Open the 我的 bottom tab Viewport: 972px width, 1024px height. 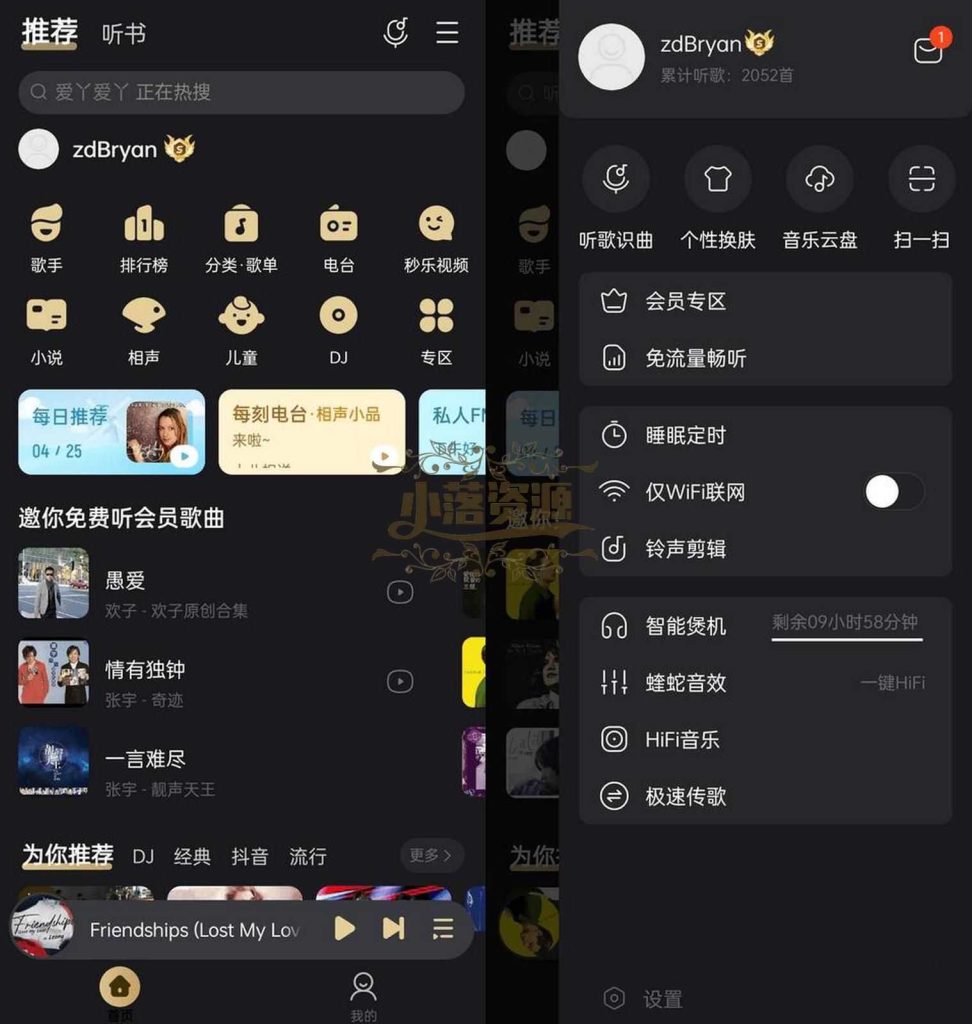tap(363, 996)
